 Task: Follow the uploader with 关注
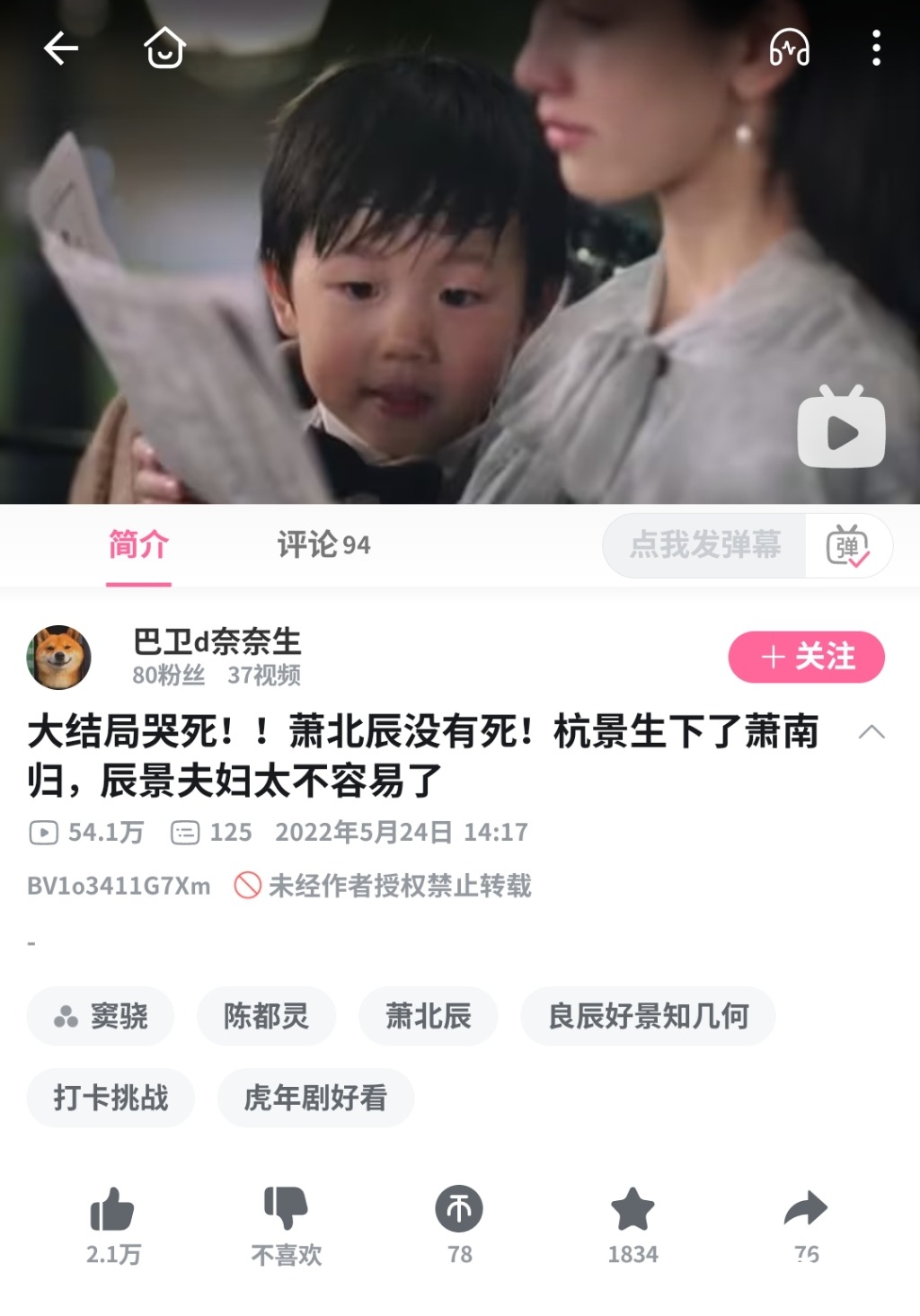[806, 657]
